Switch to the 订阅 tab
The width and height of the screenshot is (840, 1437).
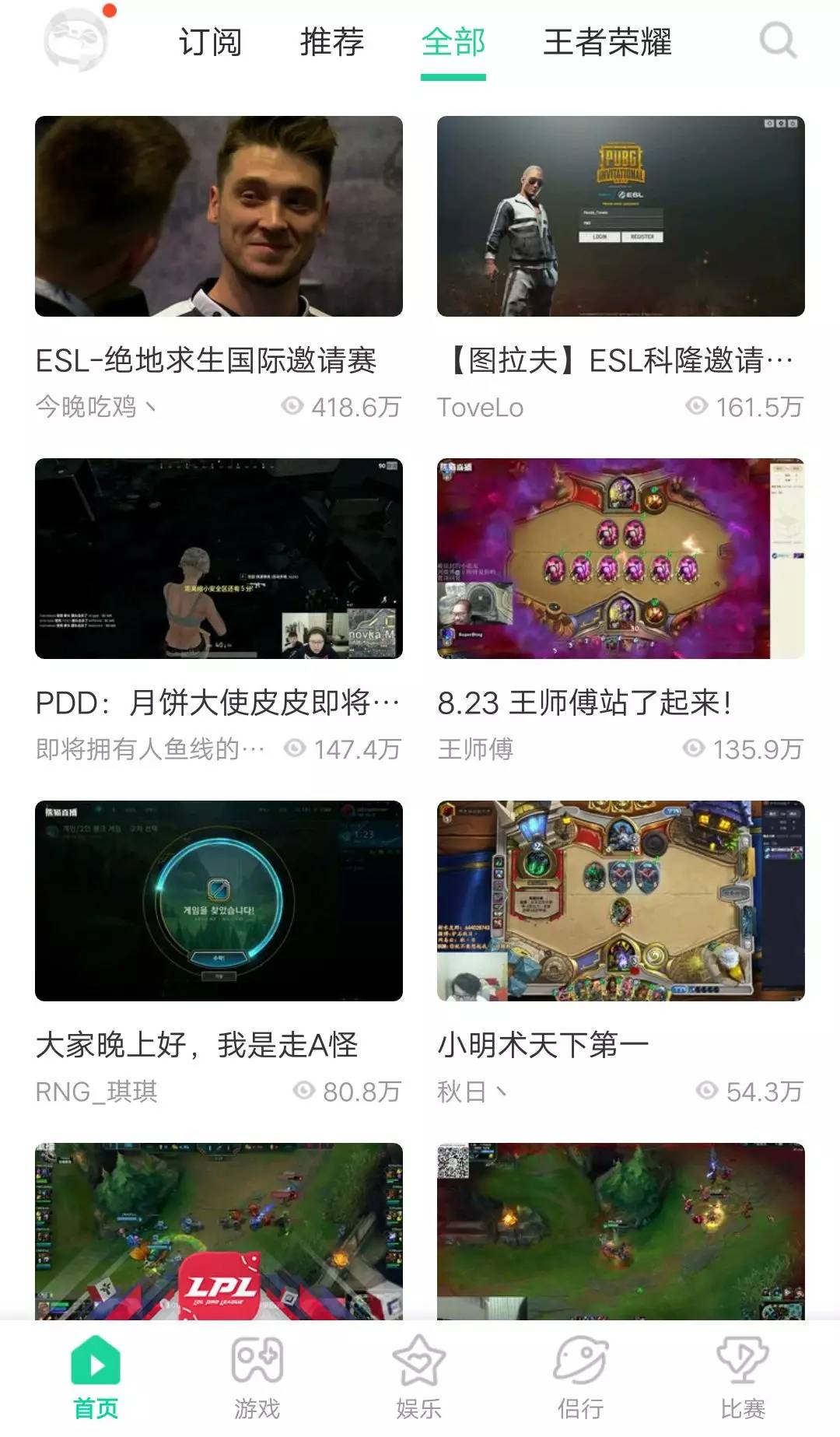(210, 42)
